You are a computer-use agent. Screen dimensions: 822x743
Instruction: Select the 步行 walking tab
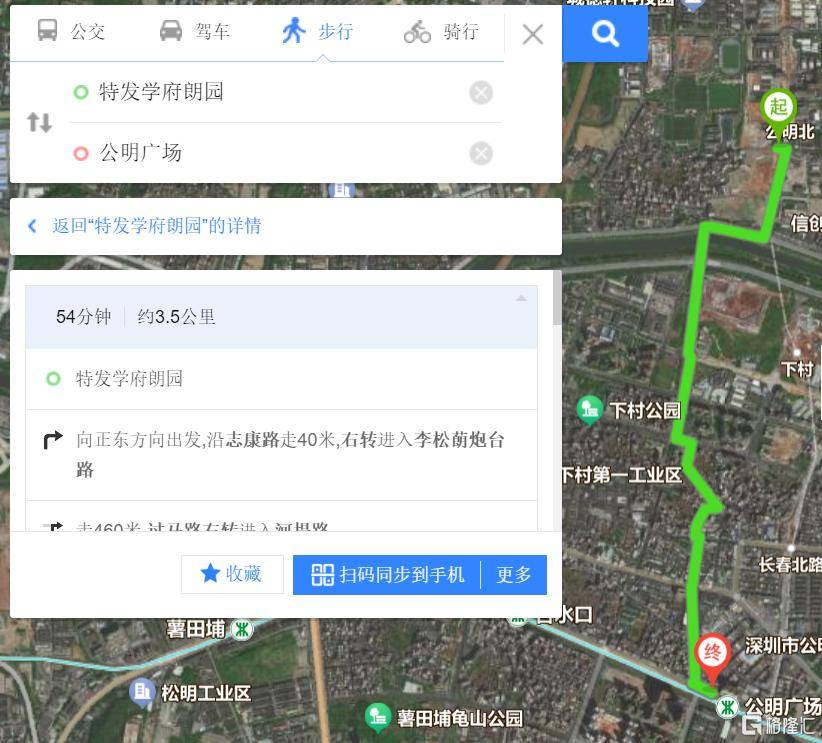tap(318, 32)
